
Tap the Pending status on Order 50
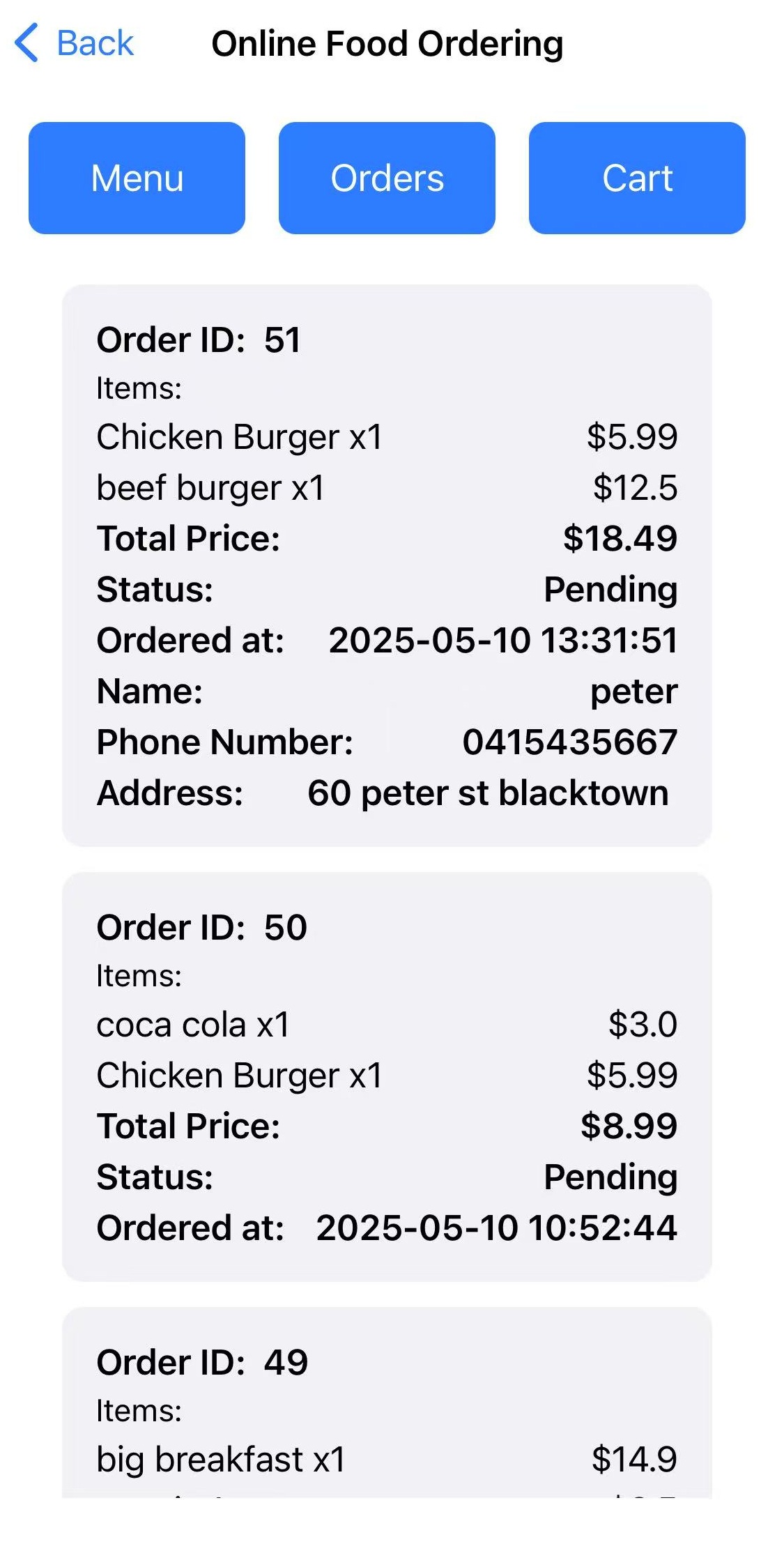tap(610, 1177)
